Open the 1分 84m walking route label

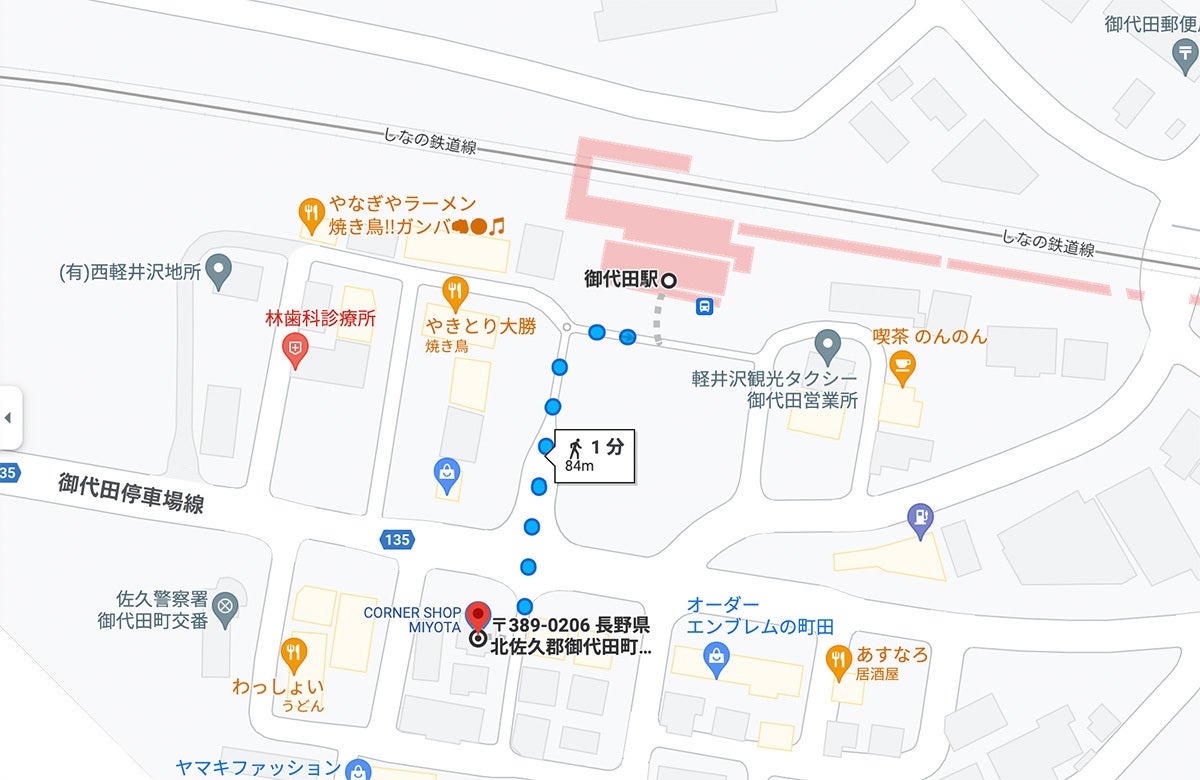[594, 457]
